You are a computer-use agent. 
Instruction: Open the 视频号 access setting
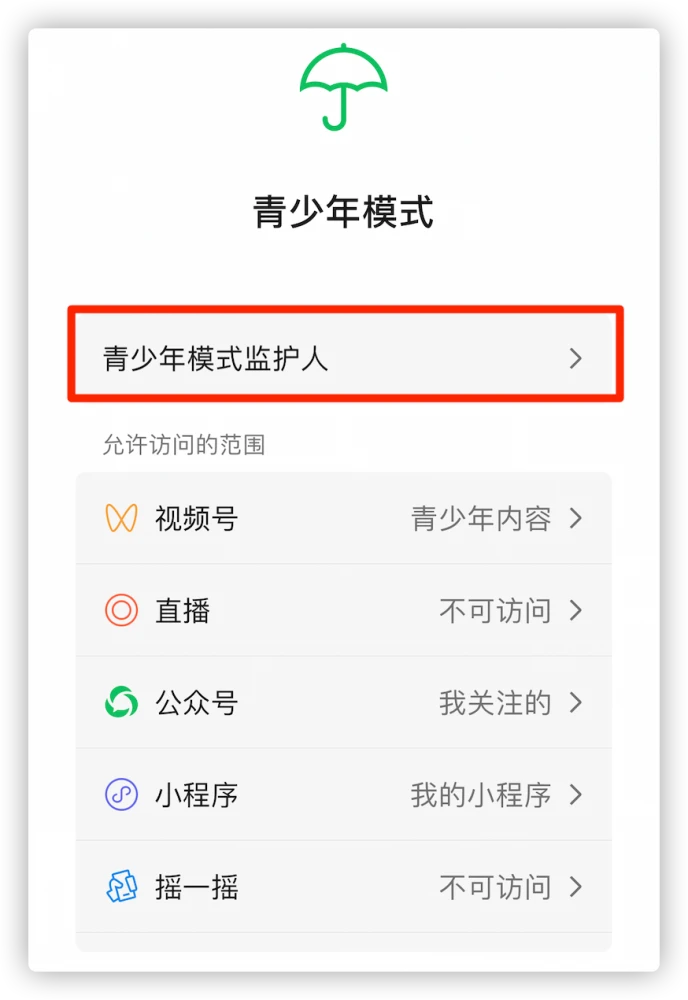click(344, 519)
